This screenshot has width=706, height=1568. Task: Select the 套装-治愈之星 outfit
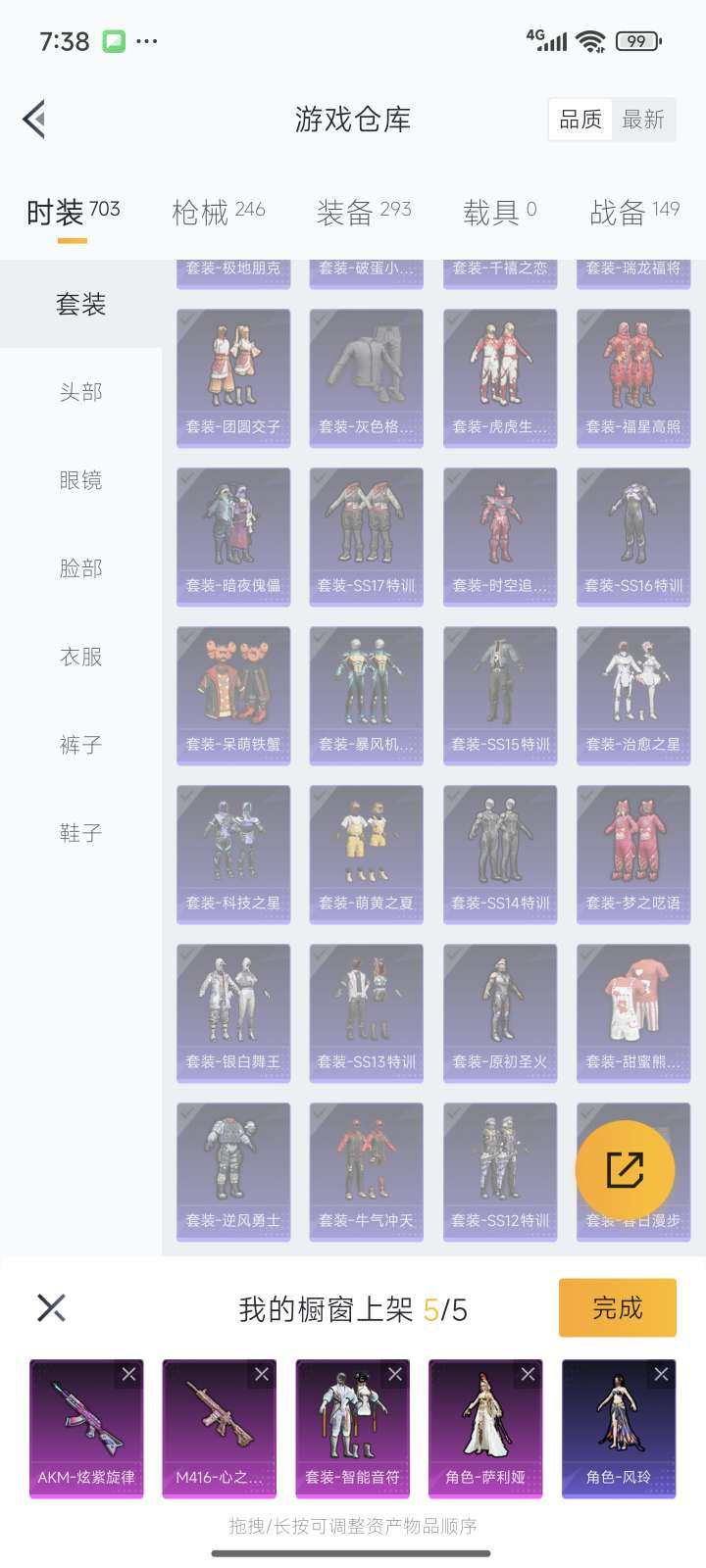[633, 695]
